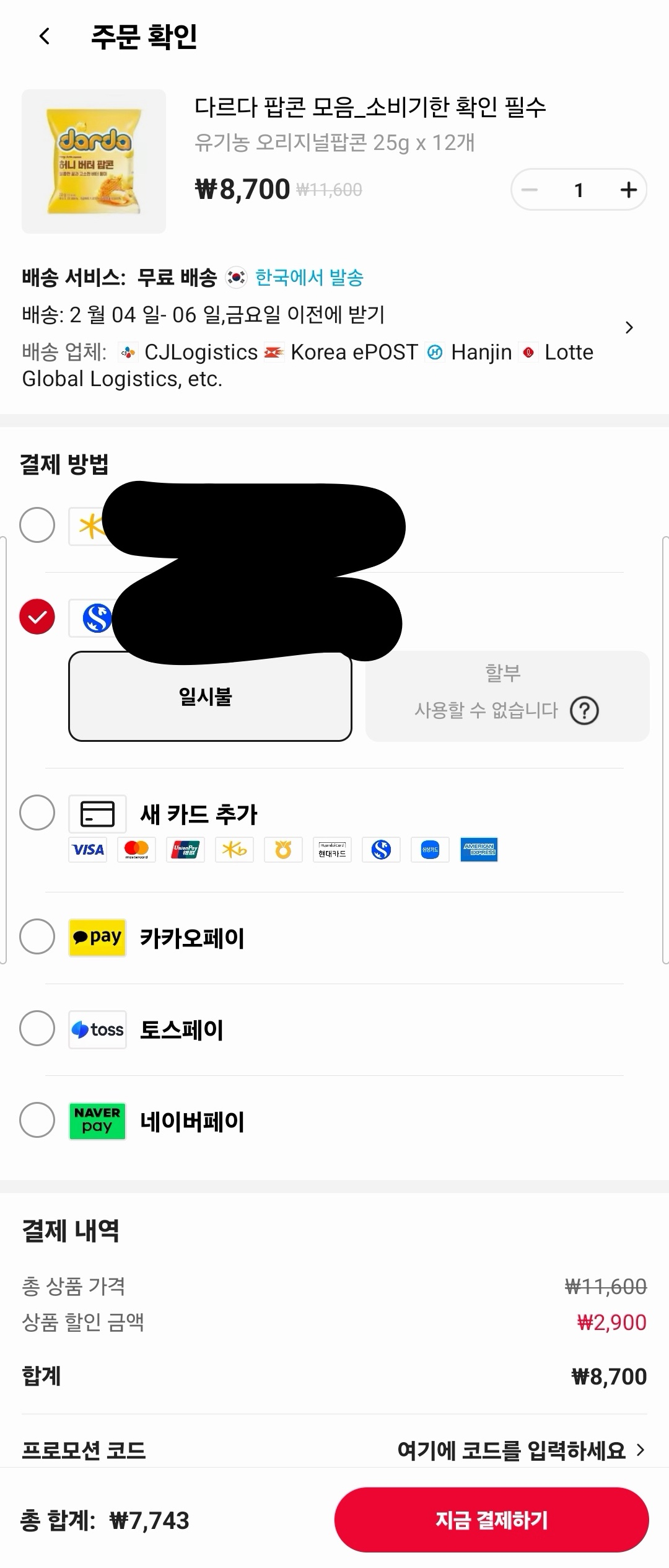Open the Darda popcorn product image
Image resolution: width=669 pixels, height=1568 pixels.
coord(94,161)
